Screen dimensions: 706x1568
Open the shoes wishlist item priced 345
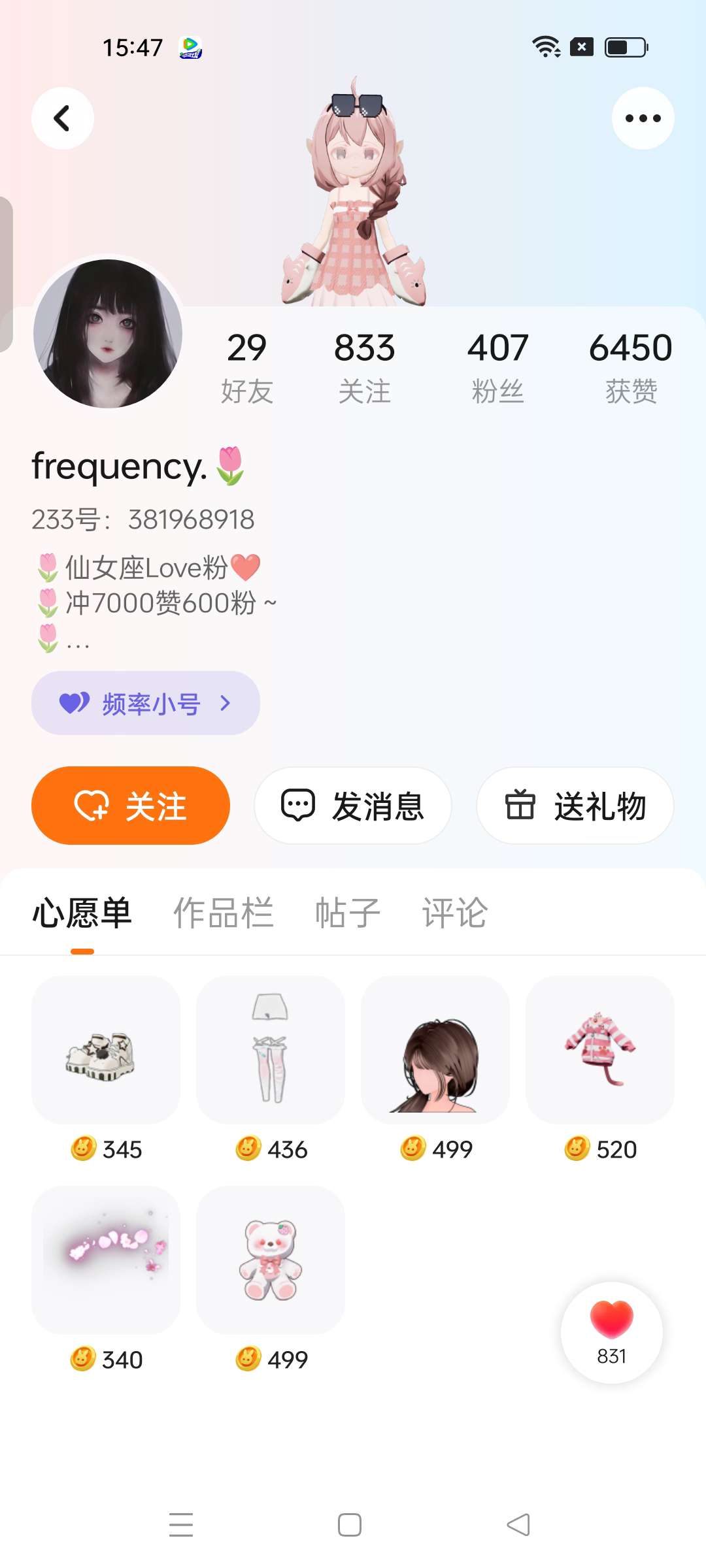[106, 1050]
